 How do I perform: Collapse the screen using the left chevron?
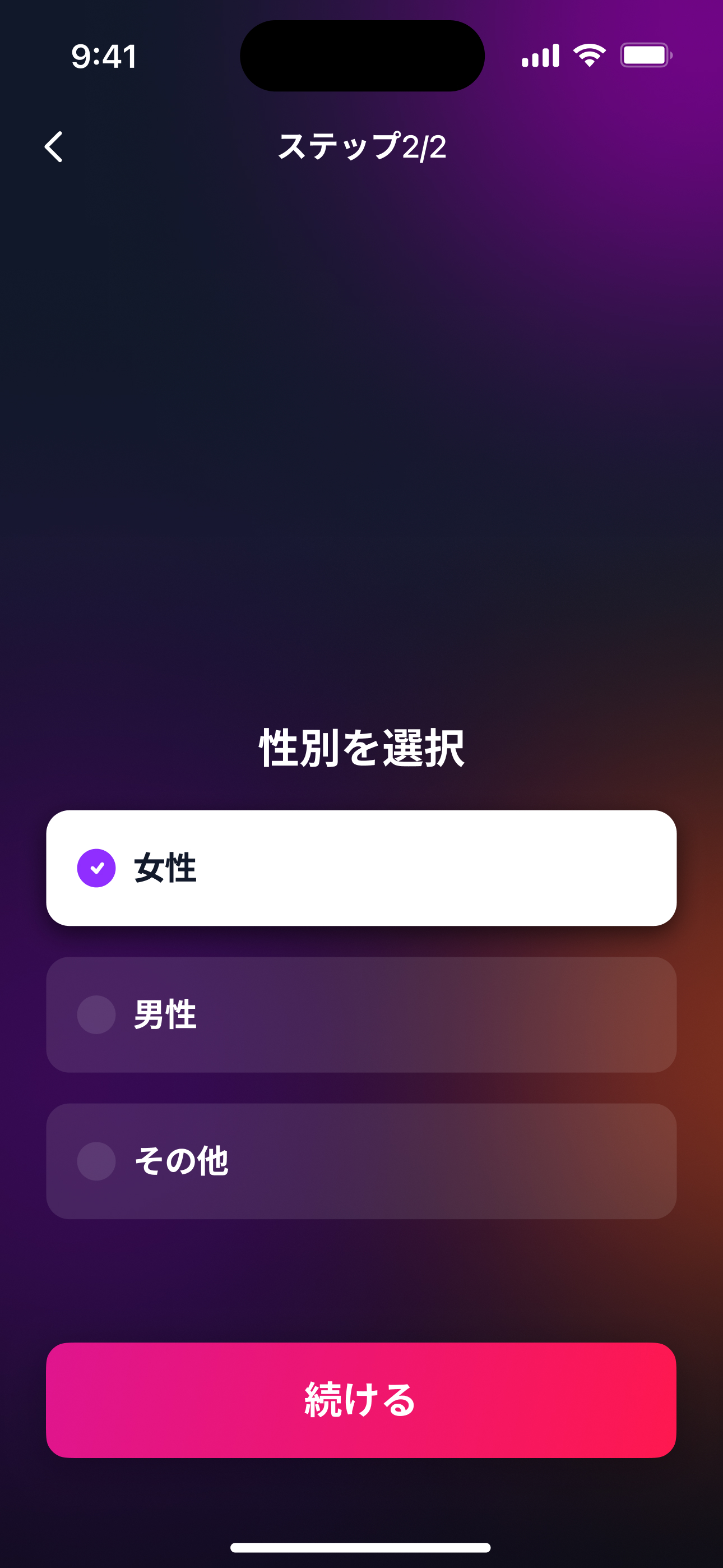[x=54, y=147]
